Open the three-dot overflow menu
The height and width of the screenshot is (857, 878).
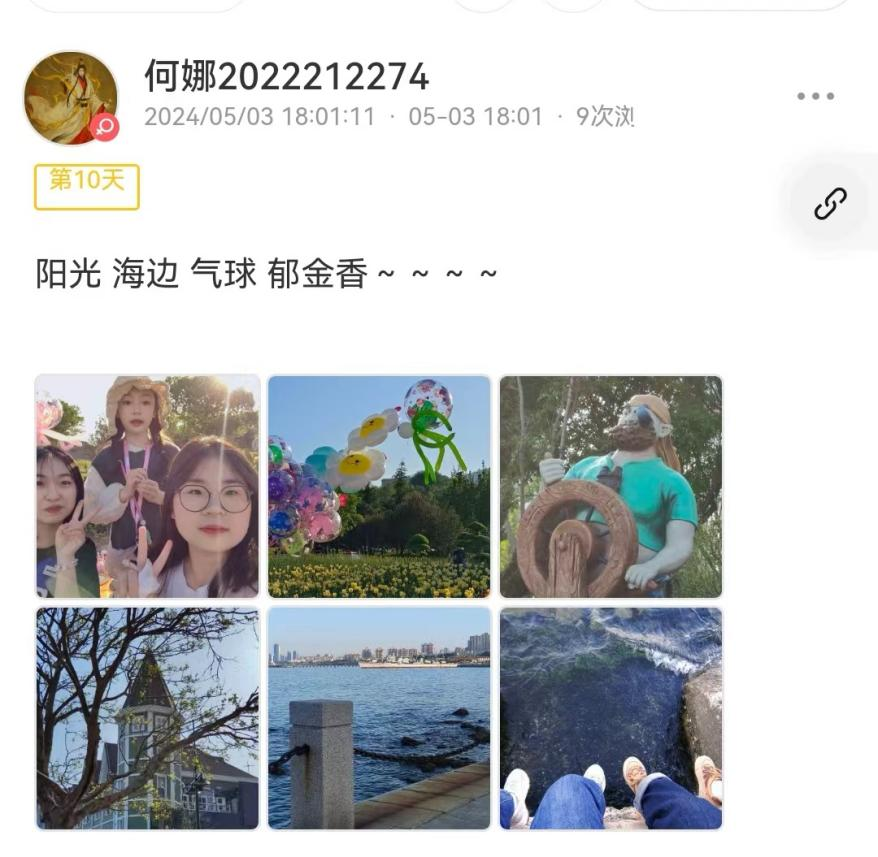(x=815, y=96)
